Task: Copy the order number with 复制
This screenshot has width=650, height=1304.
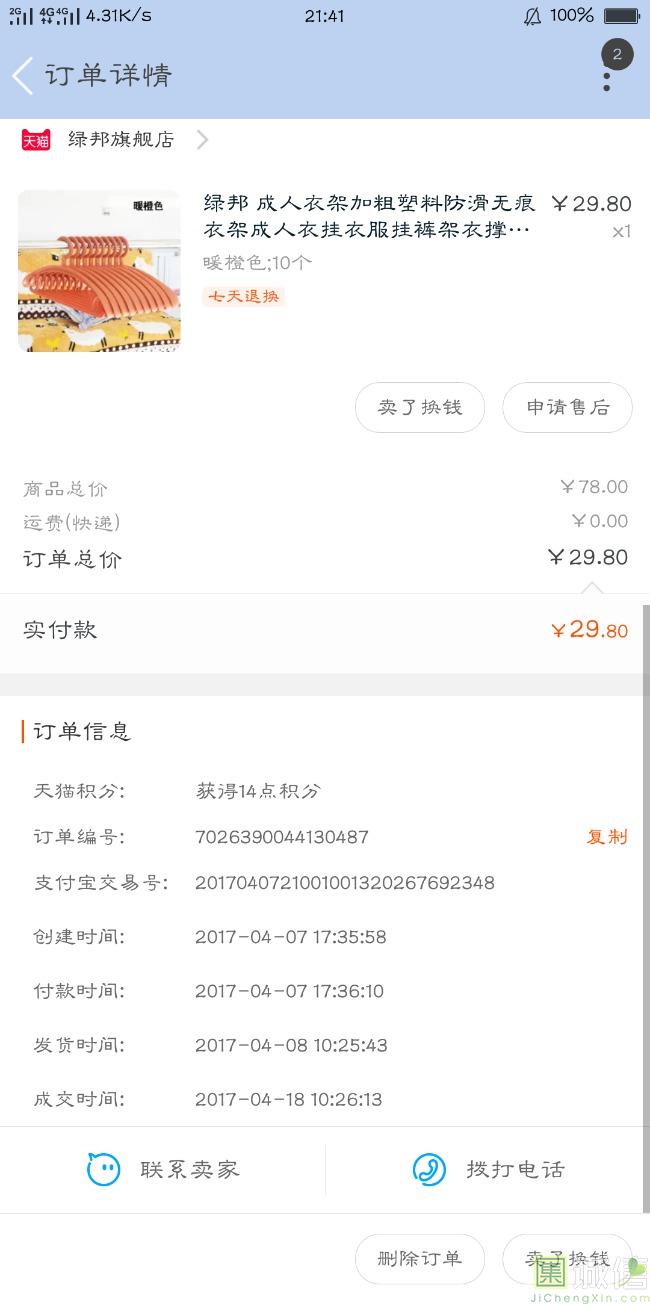Action: click(x=606, y=837)
